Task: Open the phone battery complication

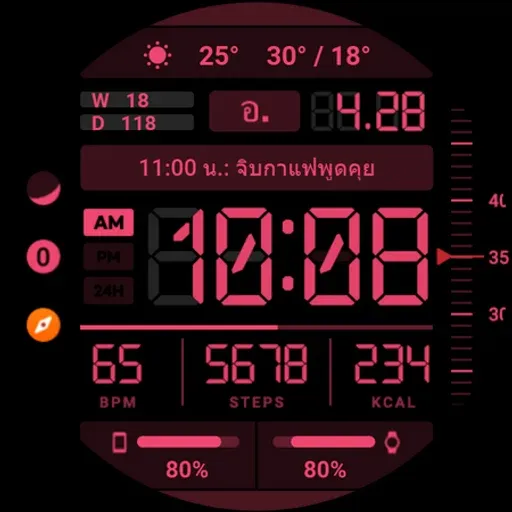Action: point(167,455)
